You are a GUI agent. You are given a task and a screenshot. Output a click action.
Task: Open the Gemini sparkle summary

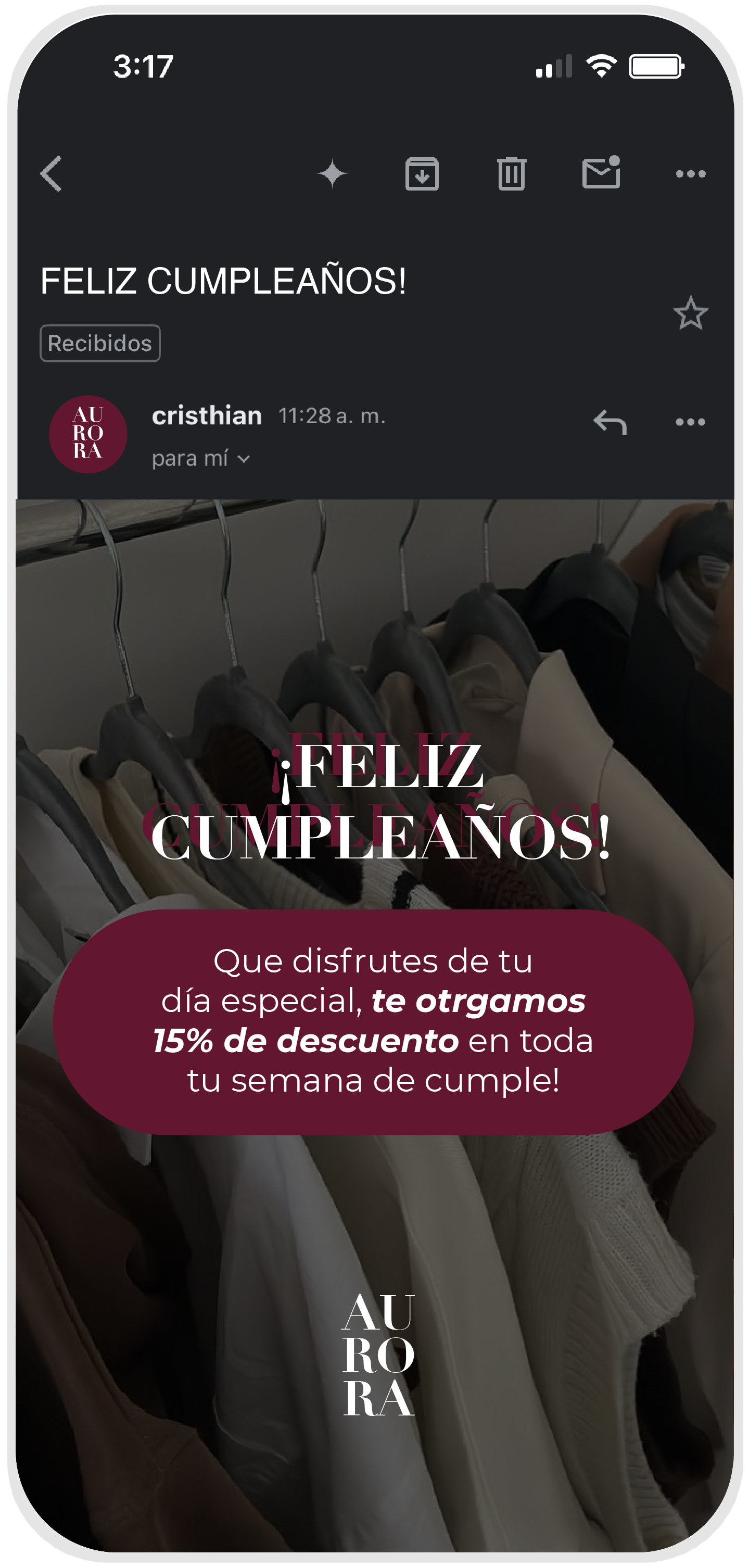[332, 174]
